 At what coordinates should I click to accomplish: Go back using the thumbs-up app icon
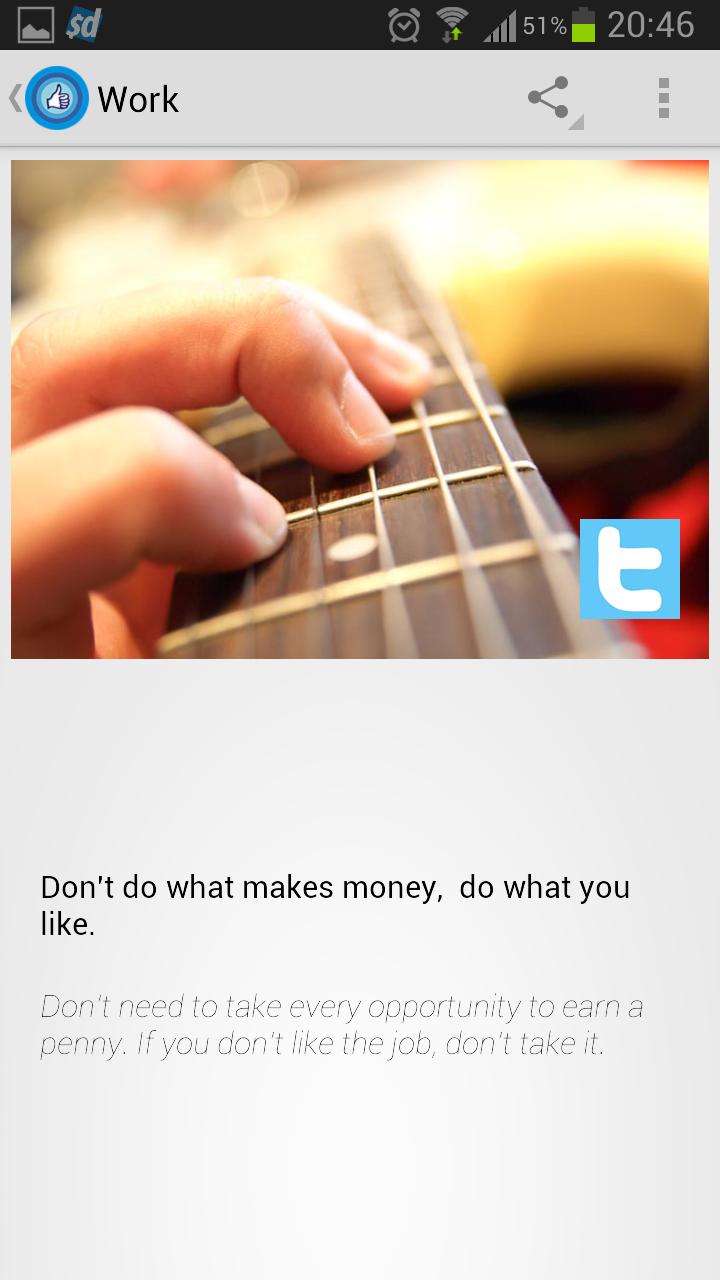pyautogui.click(x=56, y=98)
